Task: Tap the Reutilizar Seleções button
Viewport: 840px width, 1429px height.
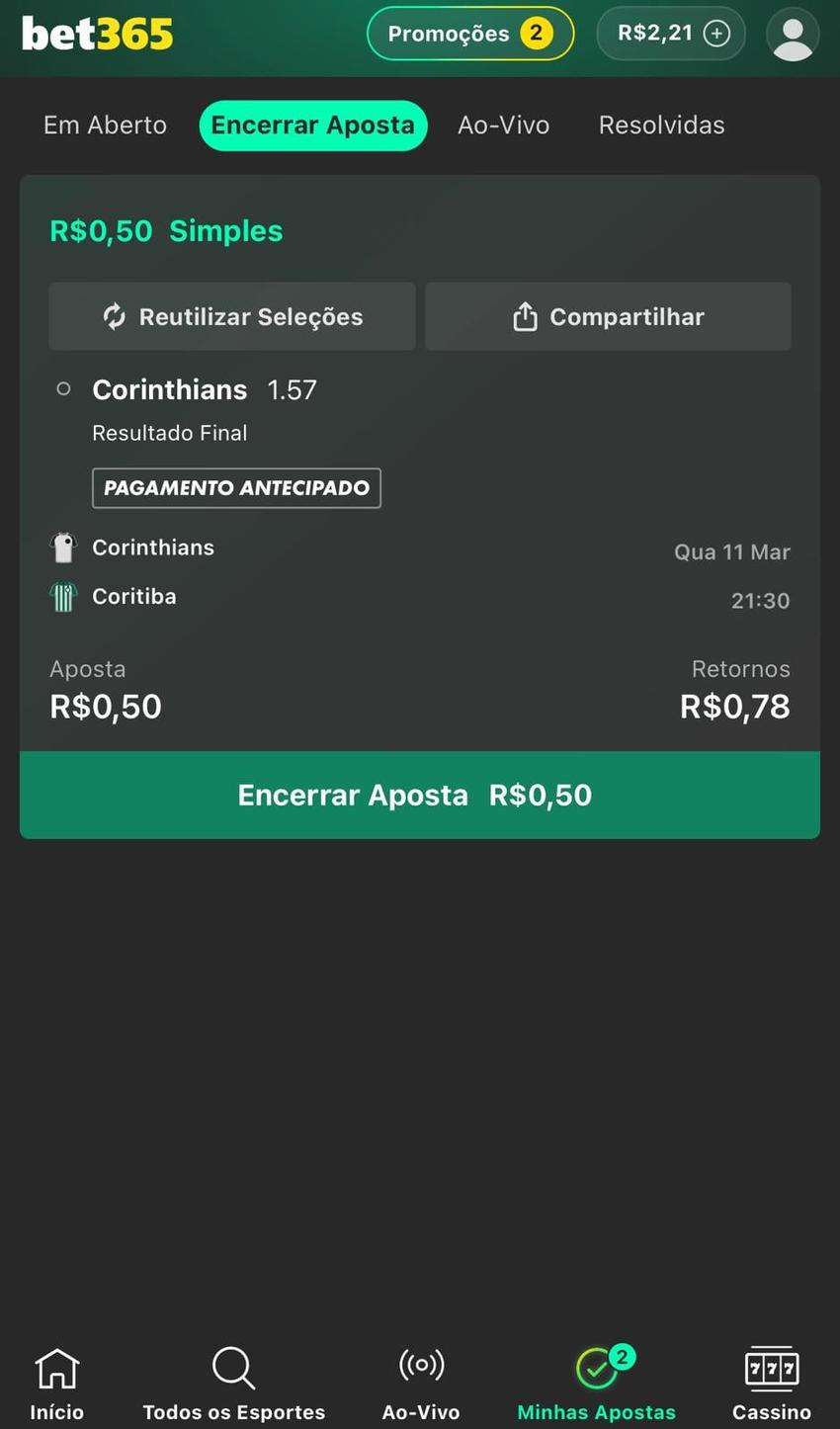Action: point(232,316)
